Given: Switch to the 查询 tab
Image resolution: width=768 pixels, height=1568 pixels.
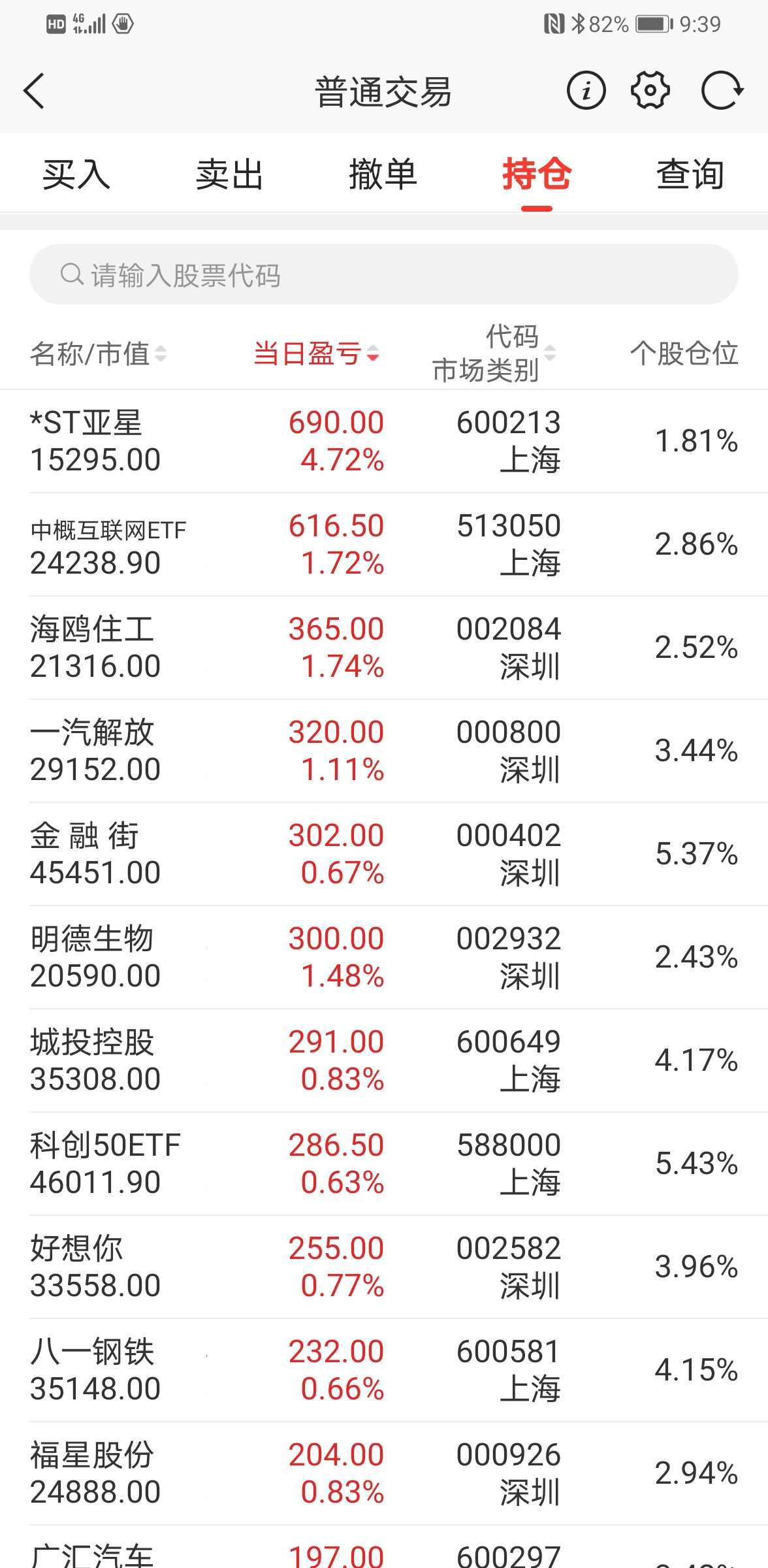Looking at the screenshot, I should (690, 175).
